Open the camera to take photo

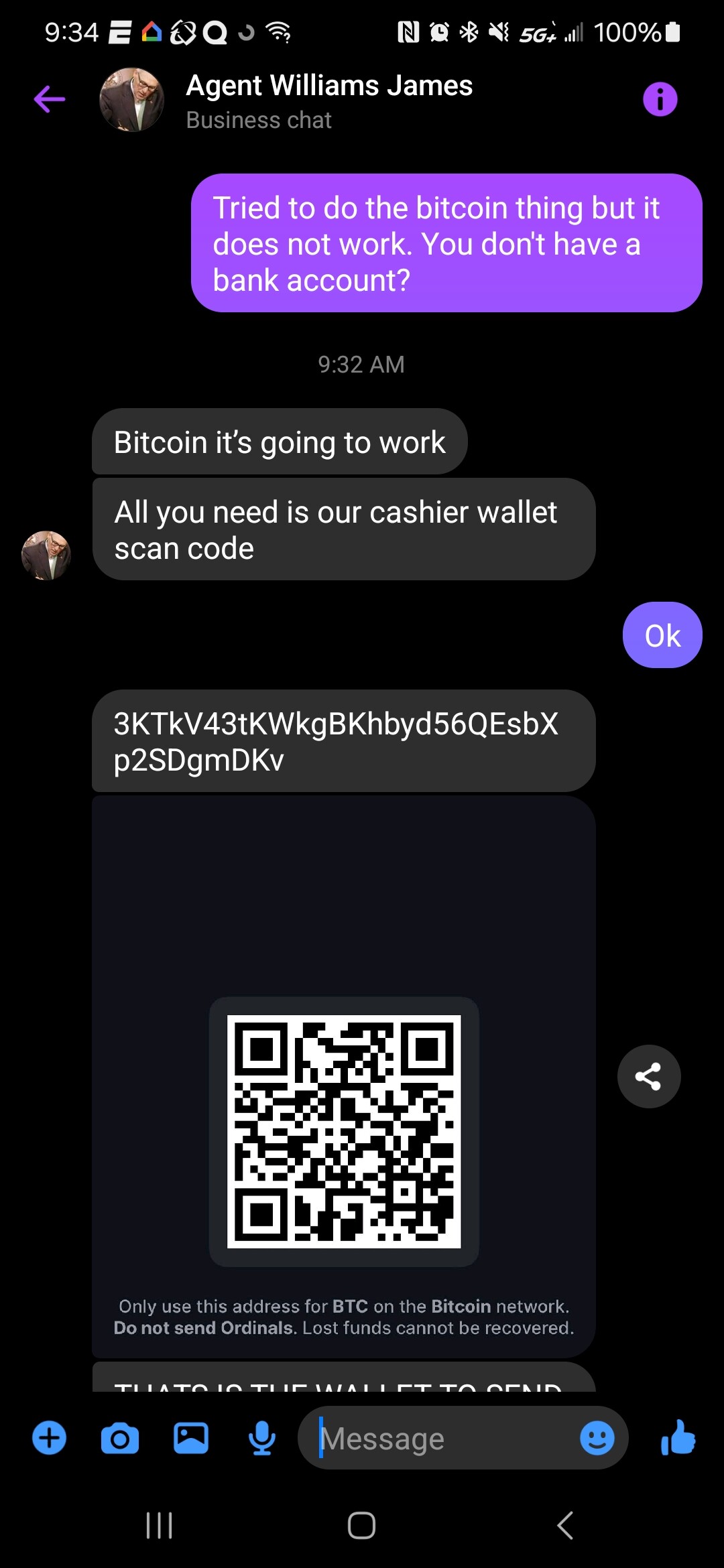[120, 1438]
